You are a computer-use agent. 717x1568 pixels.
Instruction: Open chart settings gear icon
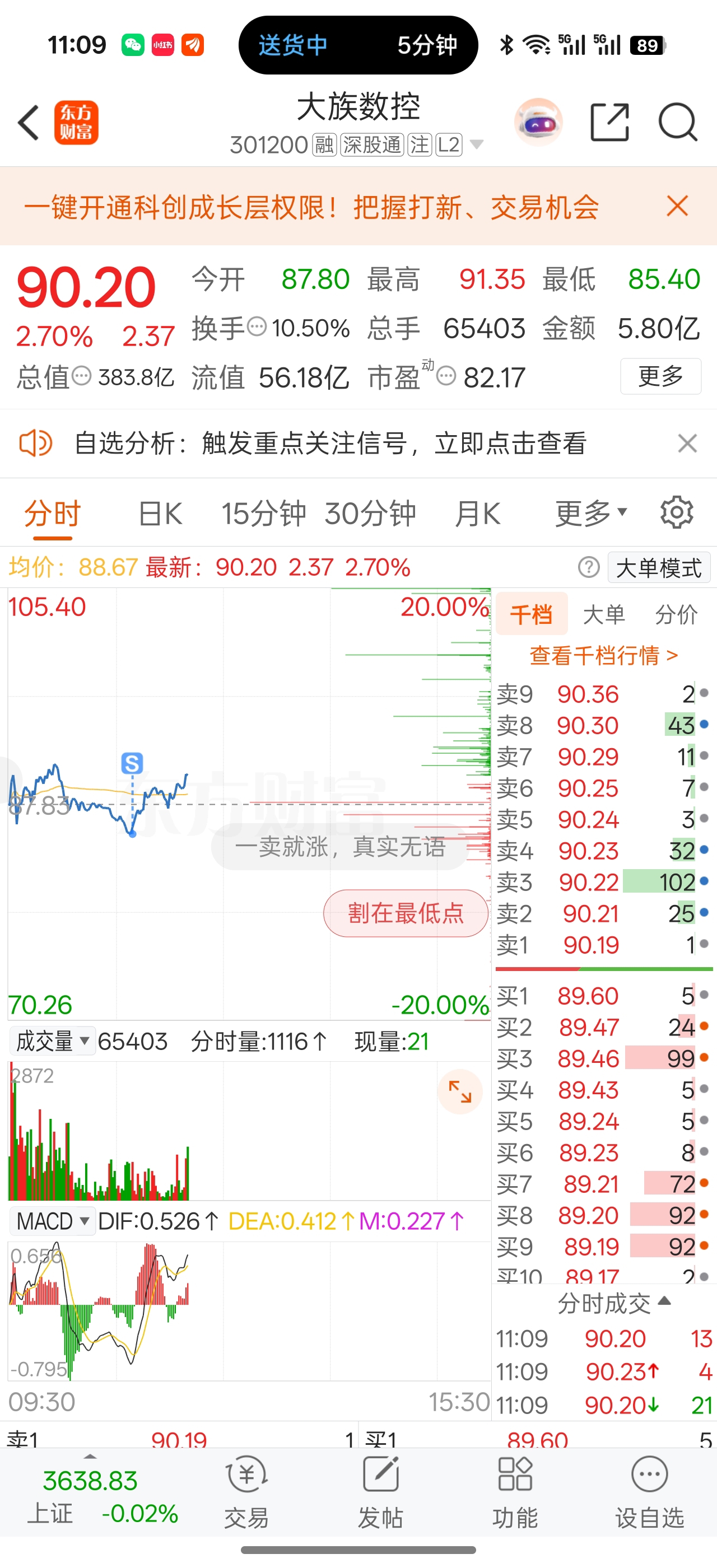tap(677, 512)
